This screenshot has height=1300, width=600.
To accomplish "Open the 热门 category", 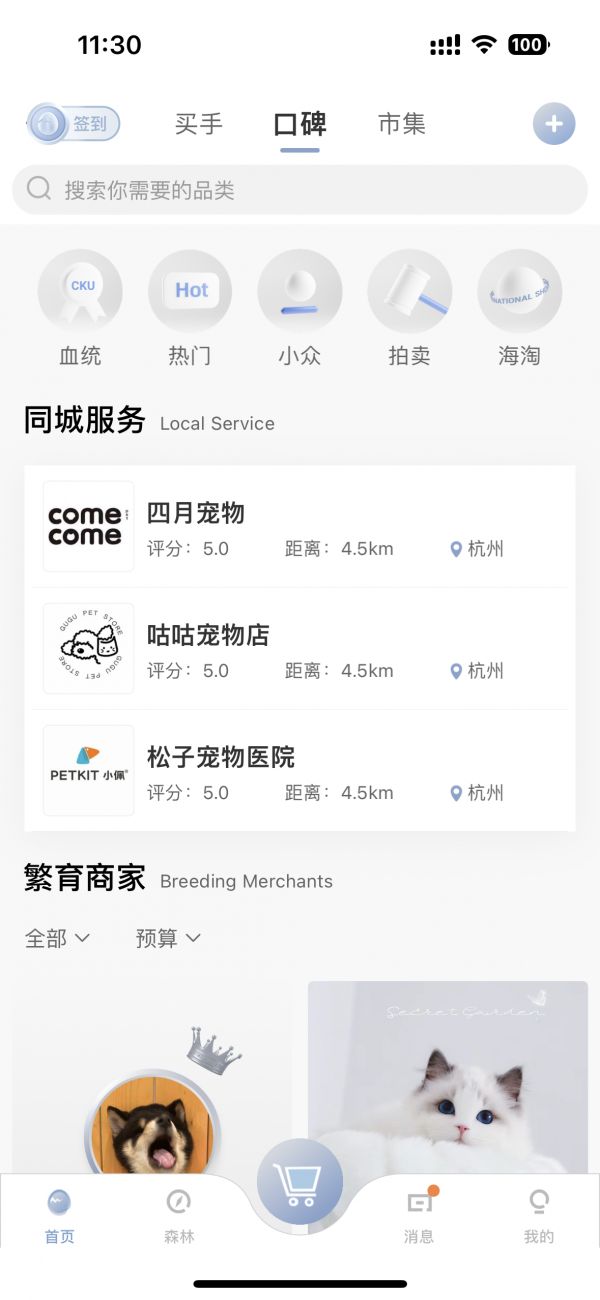I will (190, 307).
